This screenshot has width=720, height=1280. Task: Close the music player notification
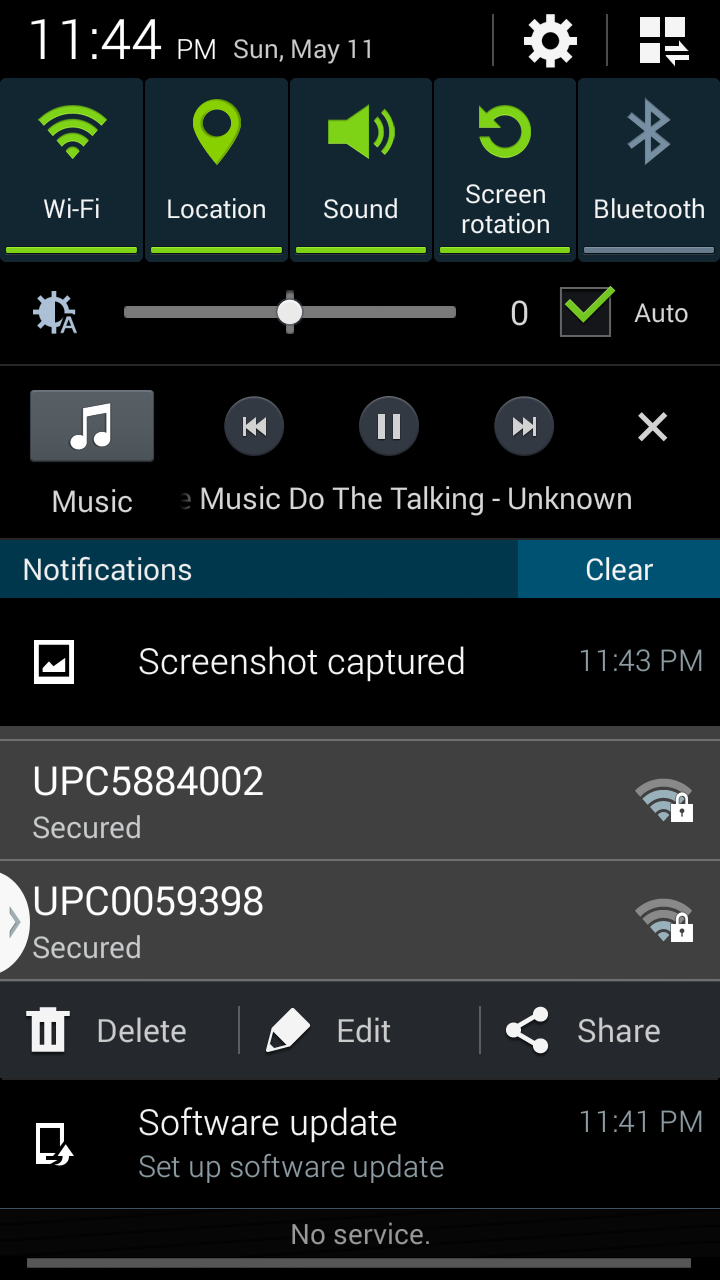click(x=652, y=428)
